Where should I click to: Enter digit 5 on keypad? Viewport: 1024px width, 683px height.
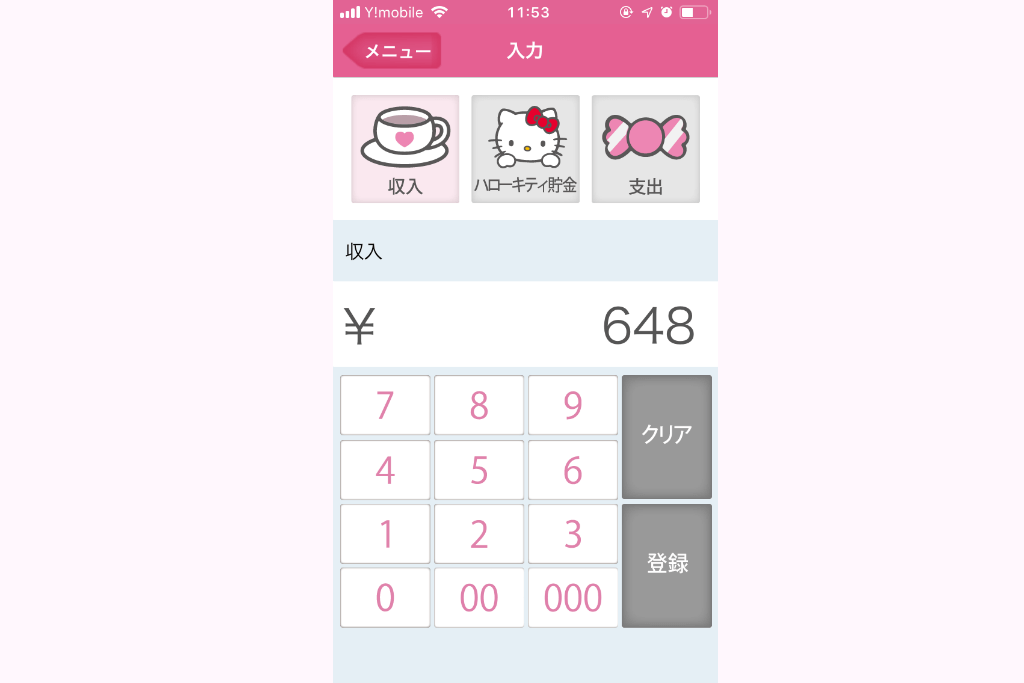[x=479, y=470]
